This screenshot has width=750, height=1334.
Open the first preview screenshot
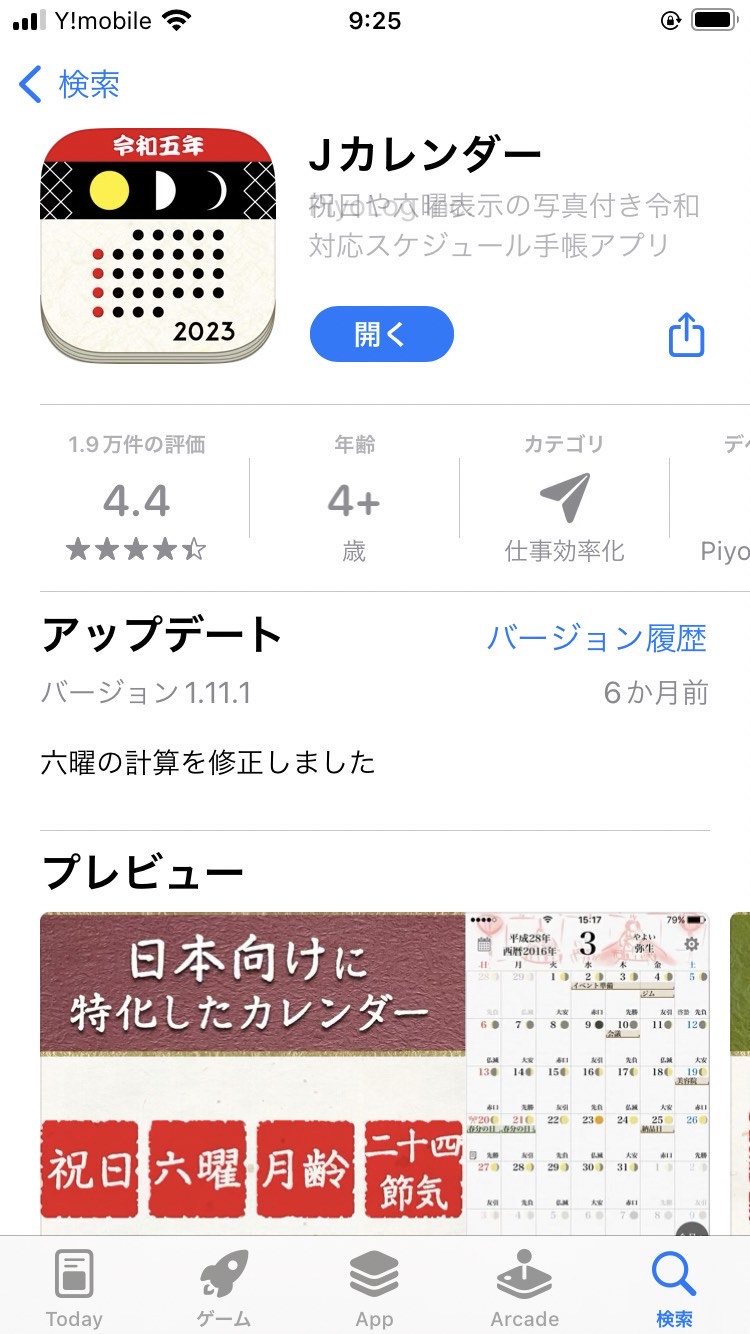tap(375, 1073)
